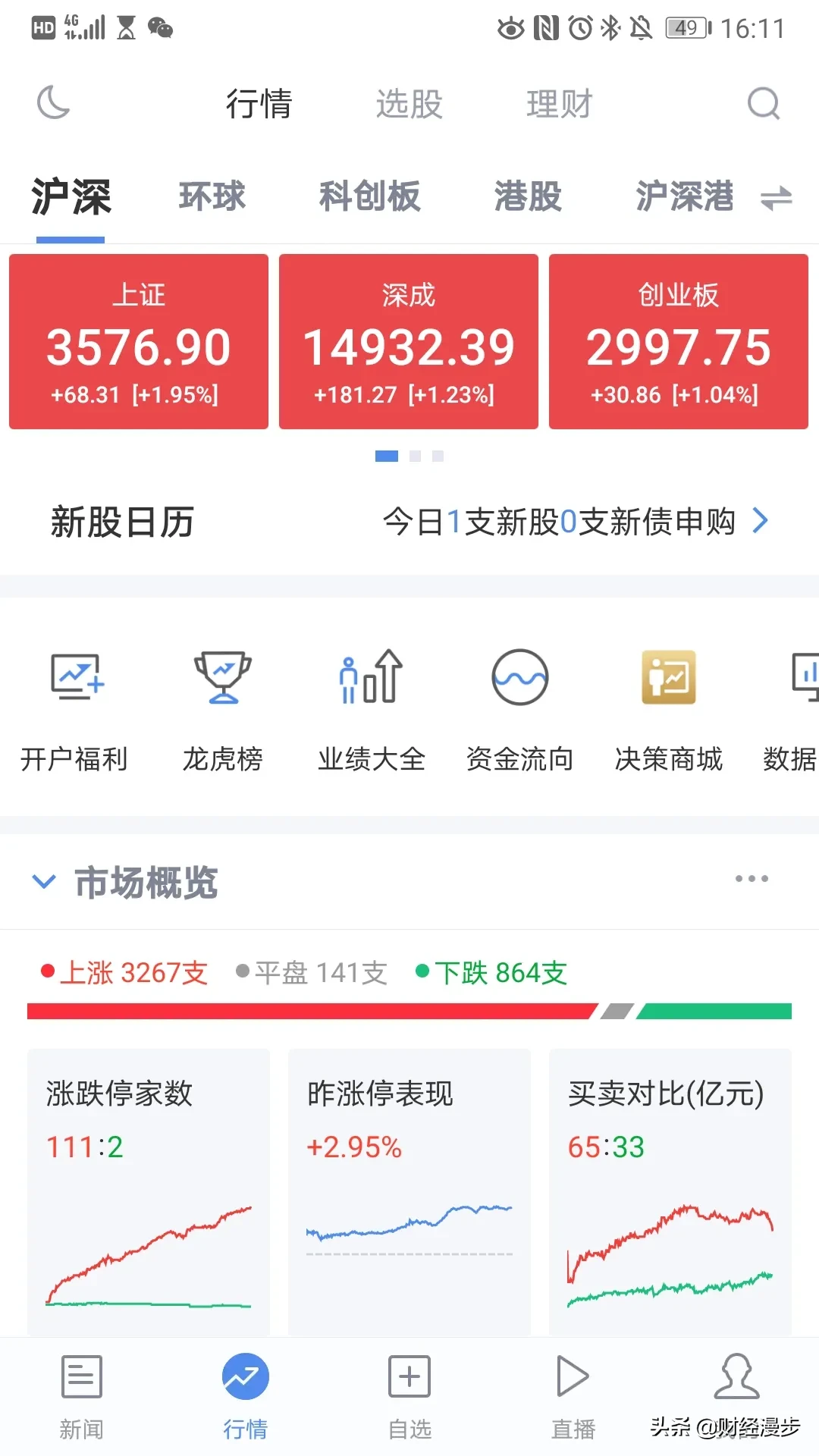Collapse the 市场概览 section
Image resolution: width=819 pixels, height=1456 pixels.
tap(44, 881)
